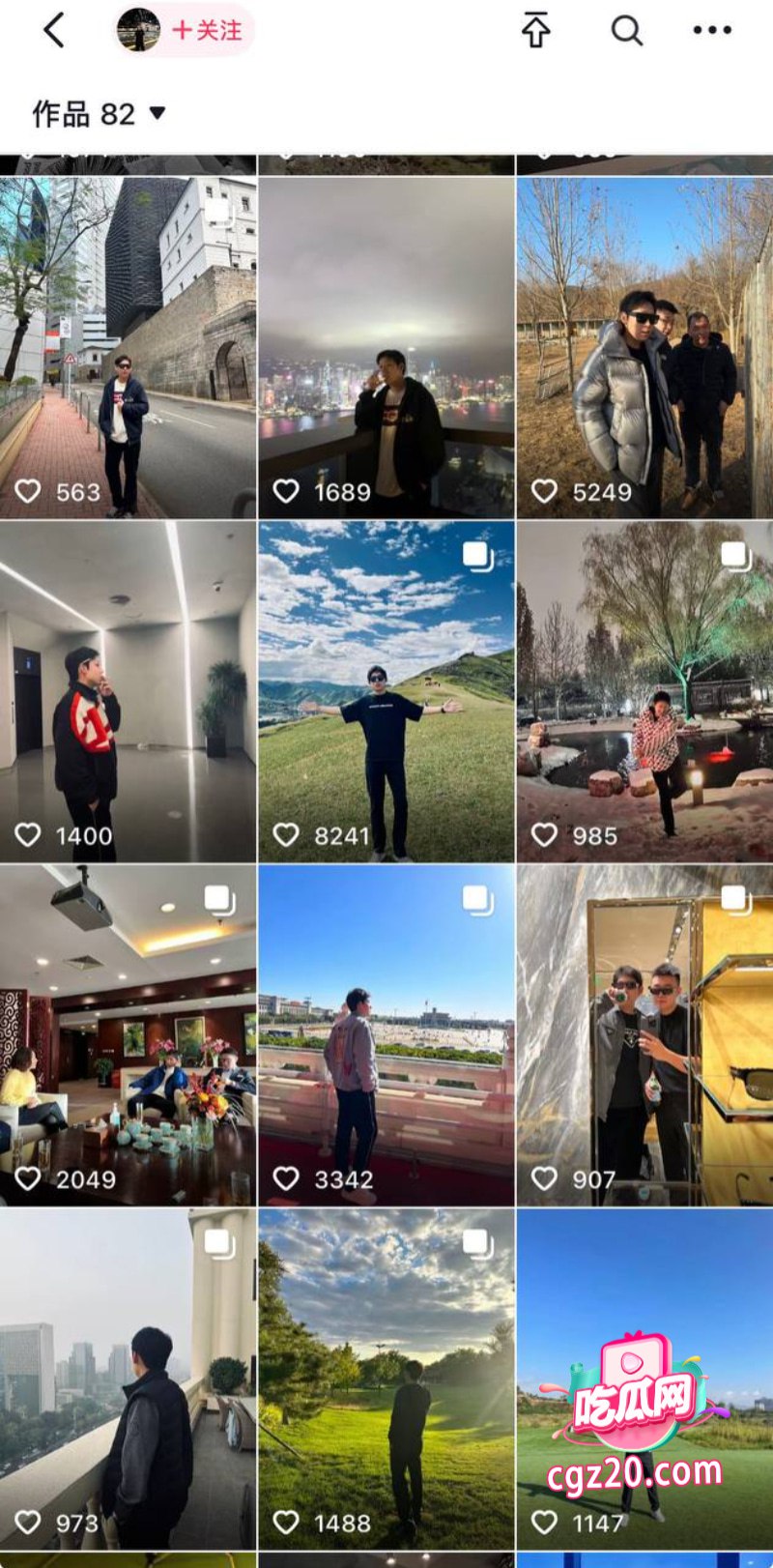Image resolution: width=773 pixels, height=1568 pixels.
Task: Open the balcony post with 973 likes
Action: click(128, 1379)
